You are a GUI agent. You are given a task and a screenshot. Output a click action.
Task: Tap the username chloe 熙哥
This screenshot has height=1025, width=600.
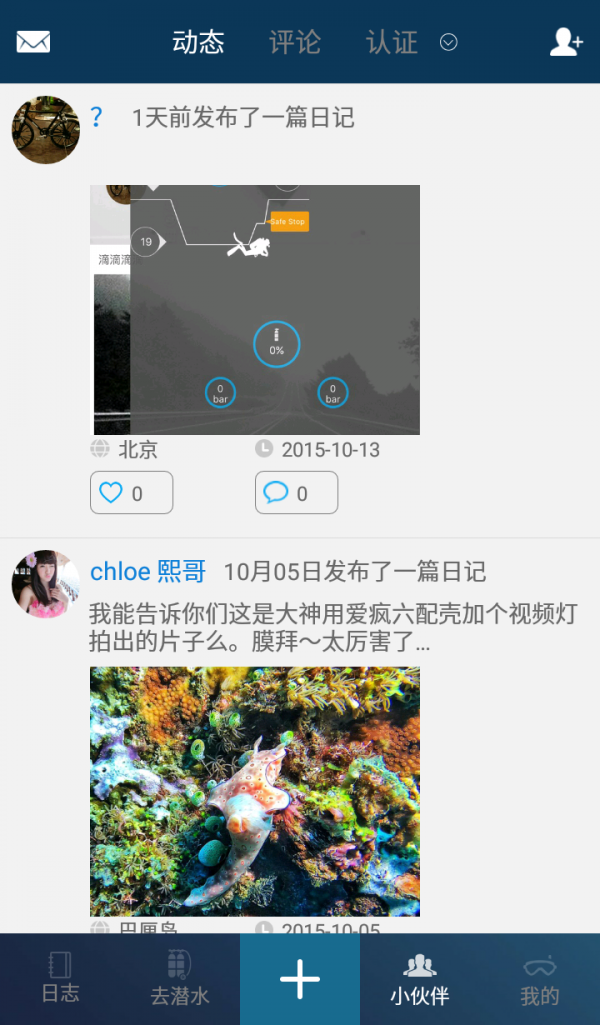[148, 572]
